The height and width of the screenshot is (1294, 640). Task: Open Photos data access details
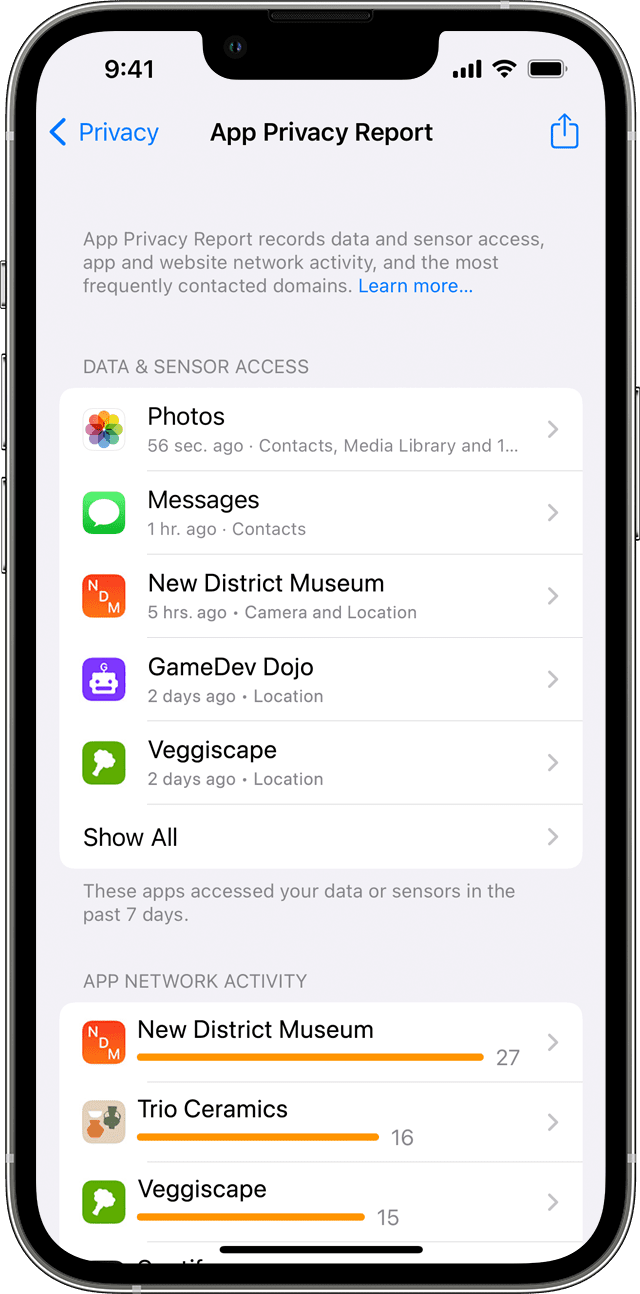321,430
